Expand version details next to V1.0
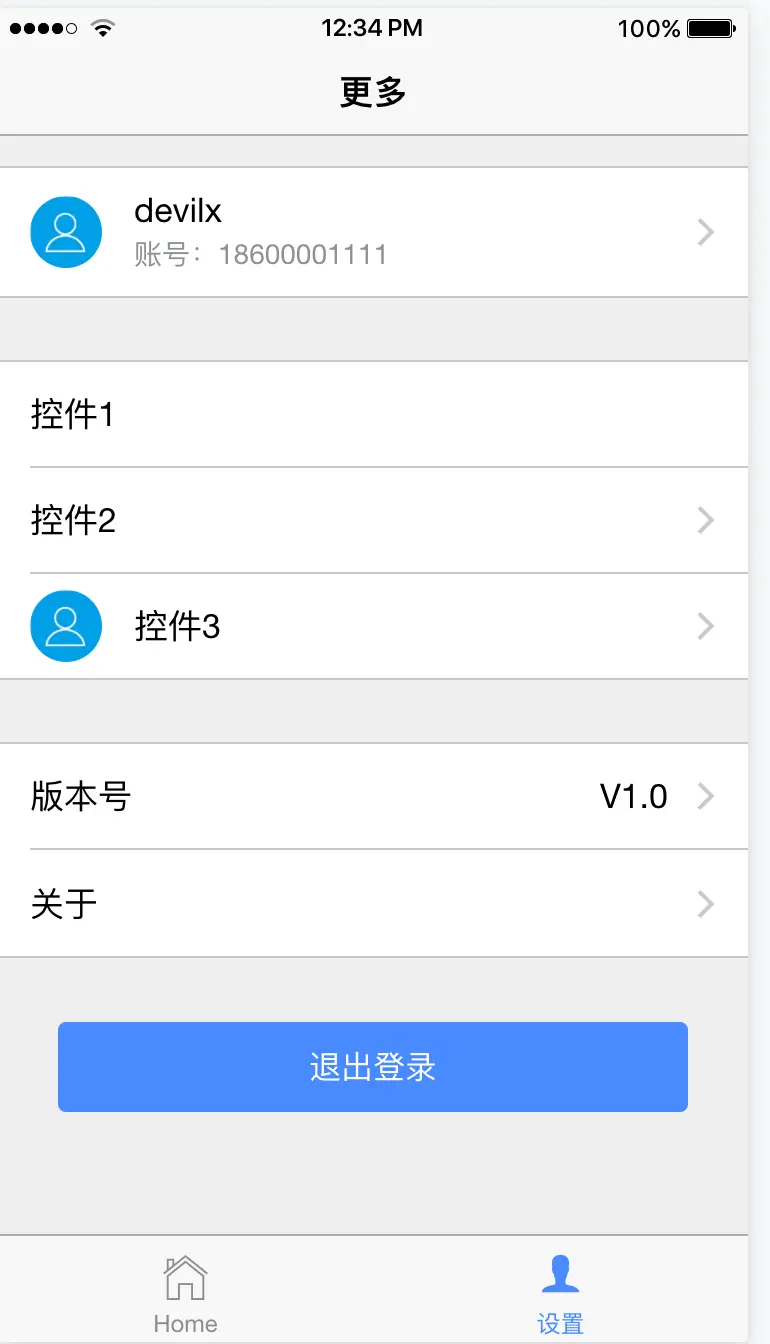Image resolution: width=770 pixels, height=1344 pixels. point(706,796)
